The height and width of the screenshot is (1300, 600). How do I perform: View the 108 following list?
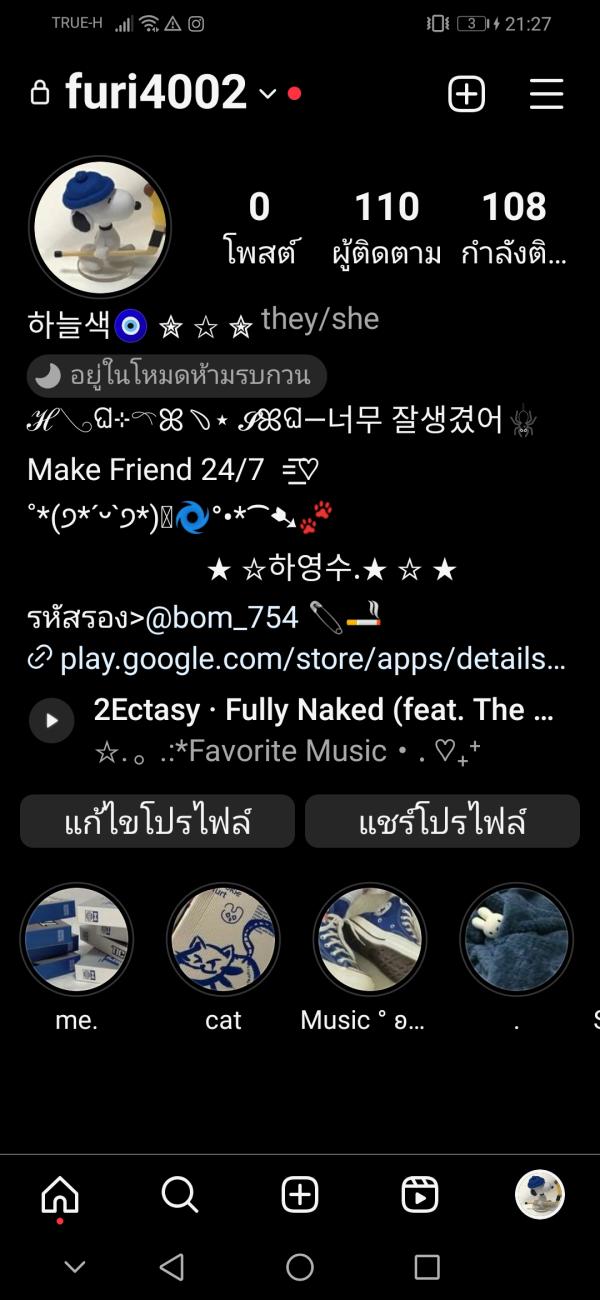(x=514, y=228)
